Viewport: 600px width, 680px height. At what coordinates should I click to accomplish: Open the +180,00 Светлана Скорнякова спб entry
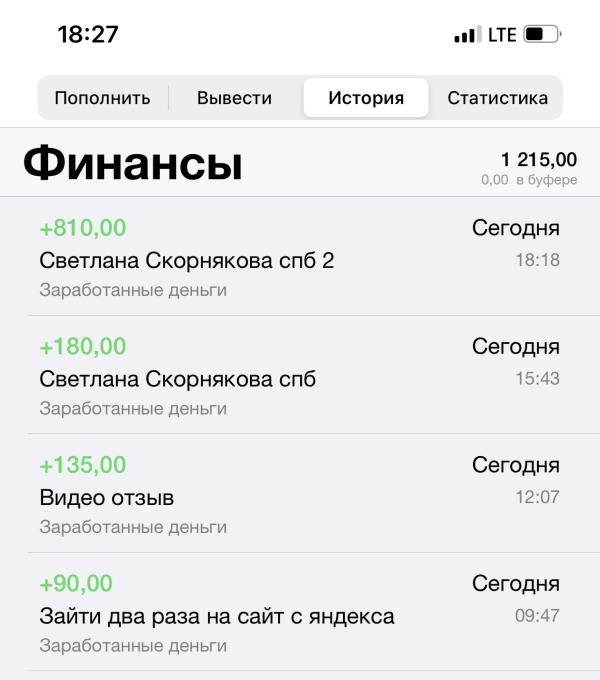click(x=300, y=376)
